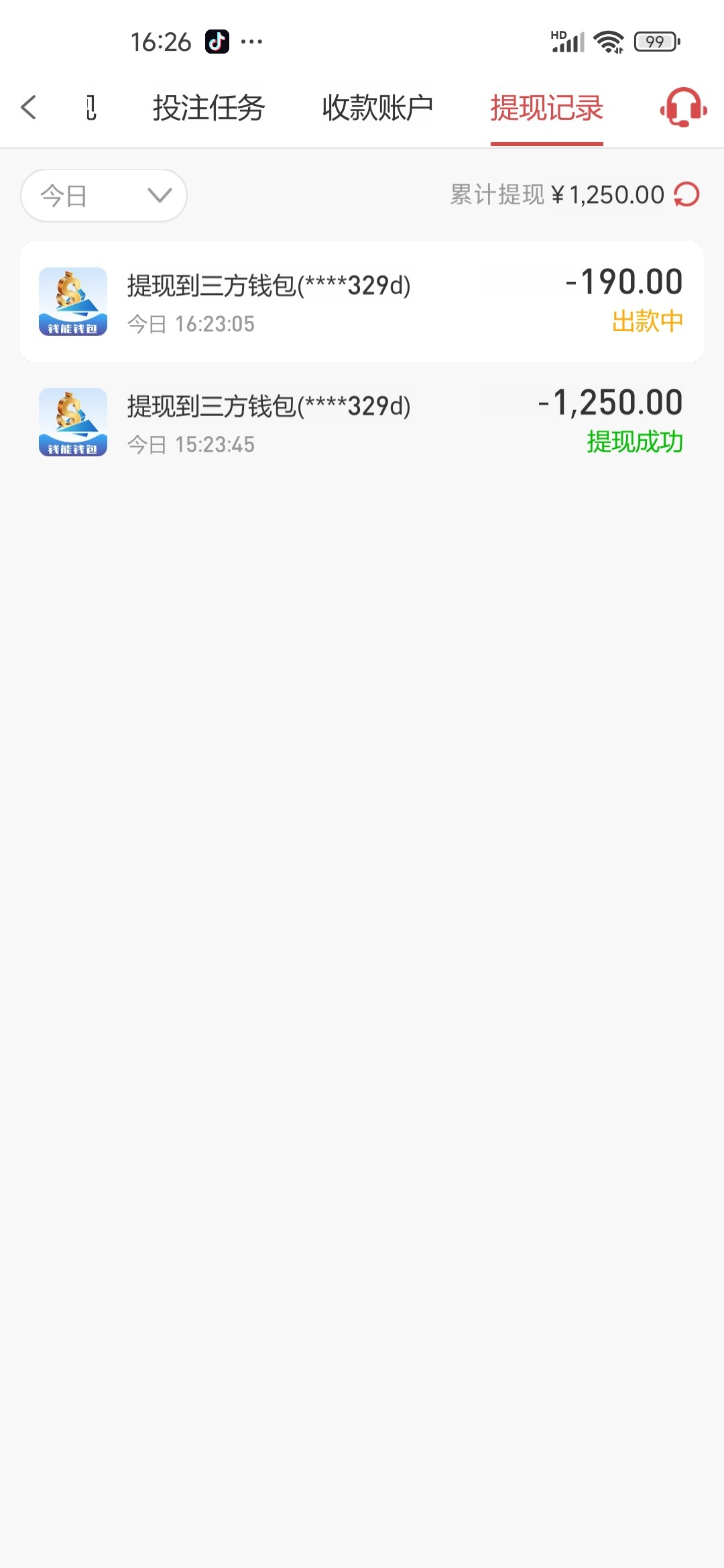The image size is (724, 1568).
Task: Select the 提现记录 tab
Action: [546, 108]
